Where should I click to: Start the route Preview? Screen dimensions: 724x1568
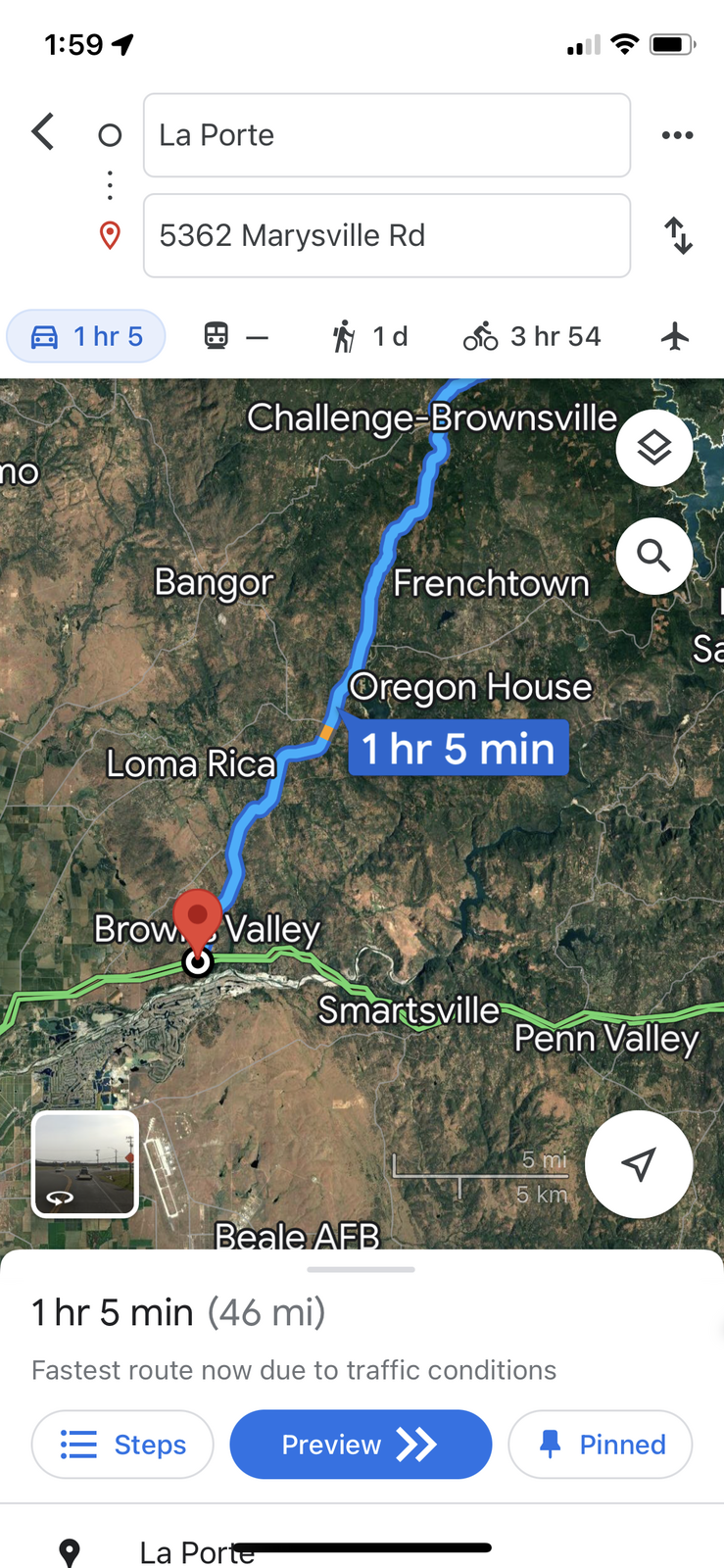(361, 1445)
